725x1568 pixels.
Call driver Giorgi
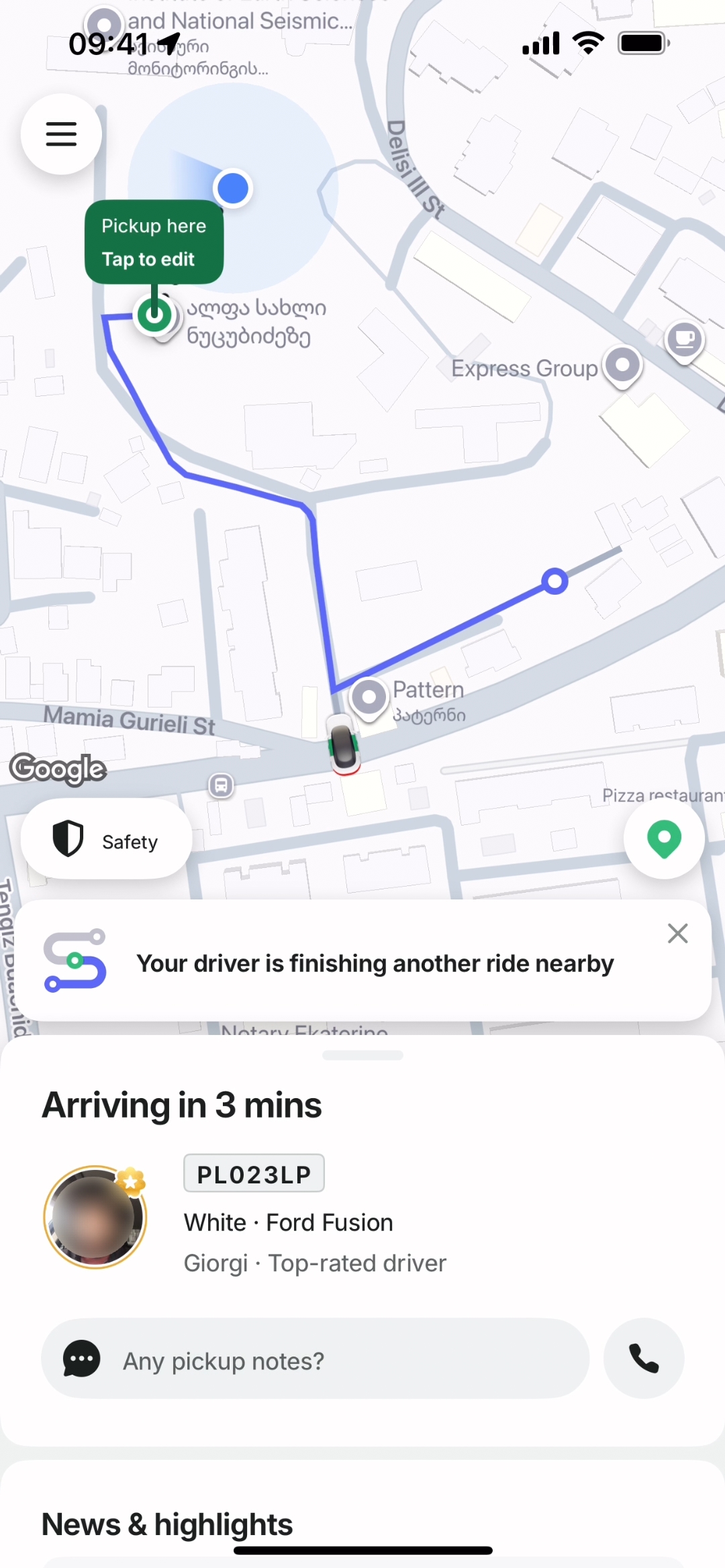643,1359
